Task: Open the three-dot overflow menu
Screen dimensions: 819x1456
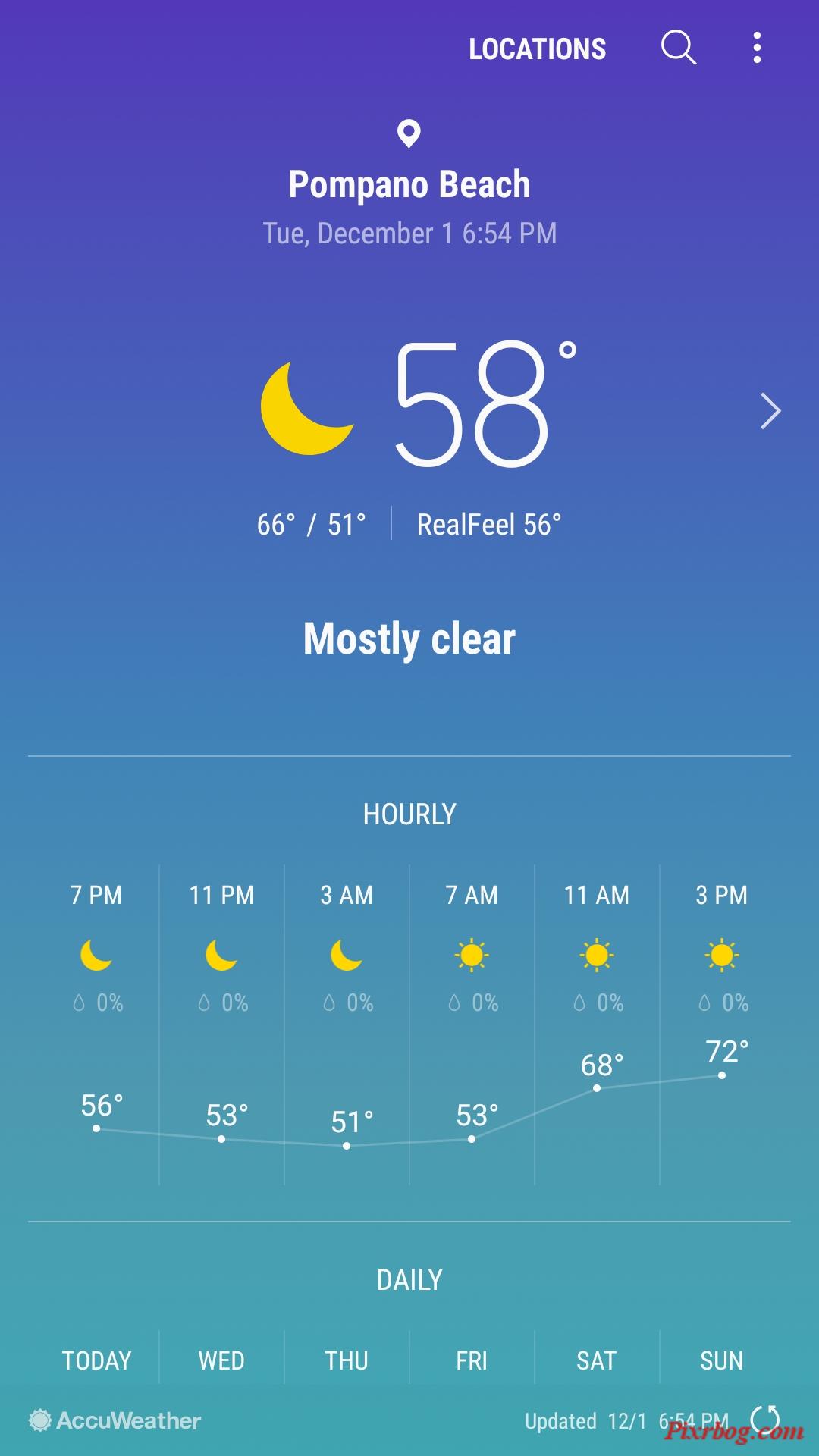Action: pos(757,48)
